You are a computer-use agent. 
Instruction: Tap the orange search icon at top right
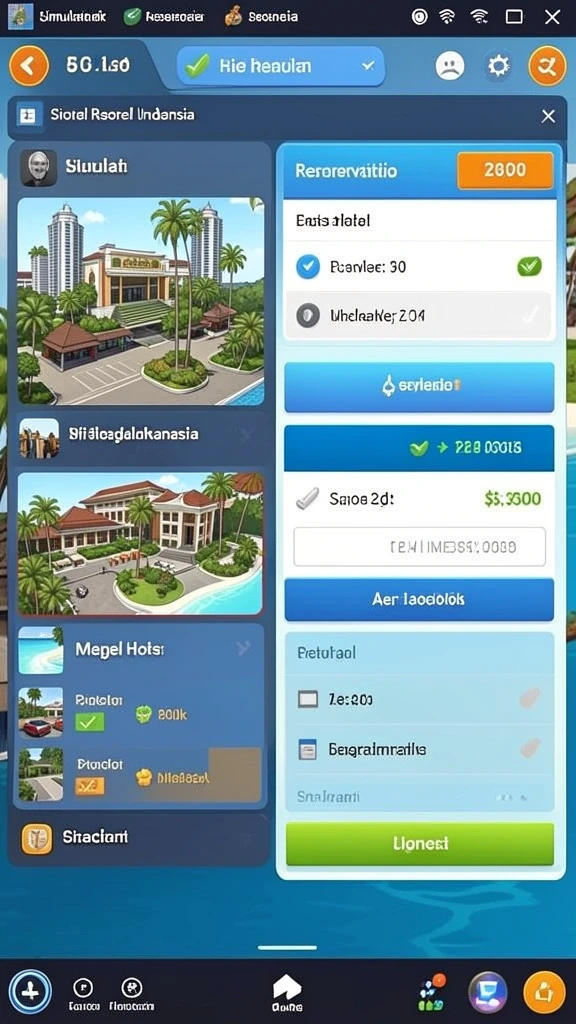[547, 66]
